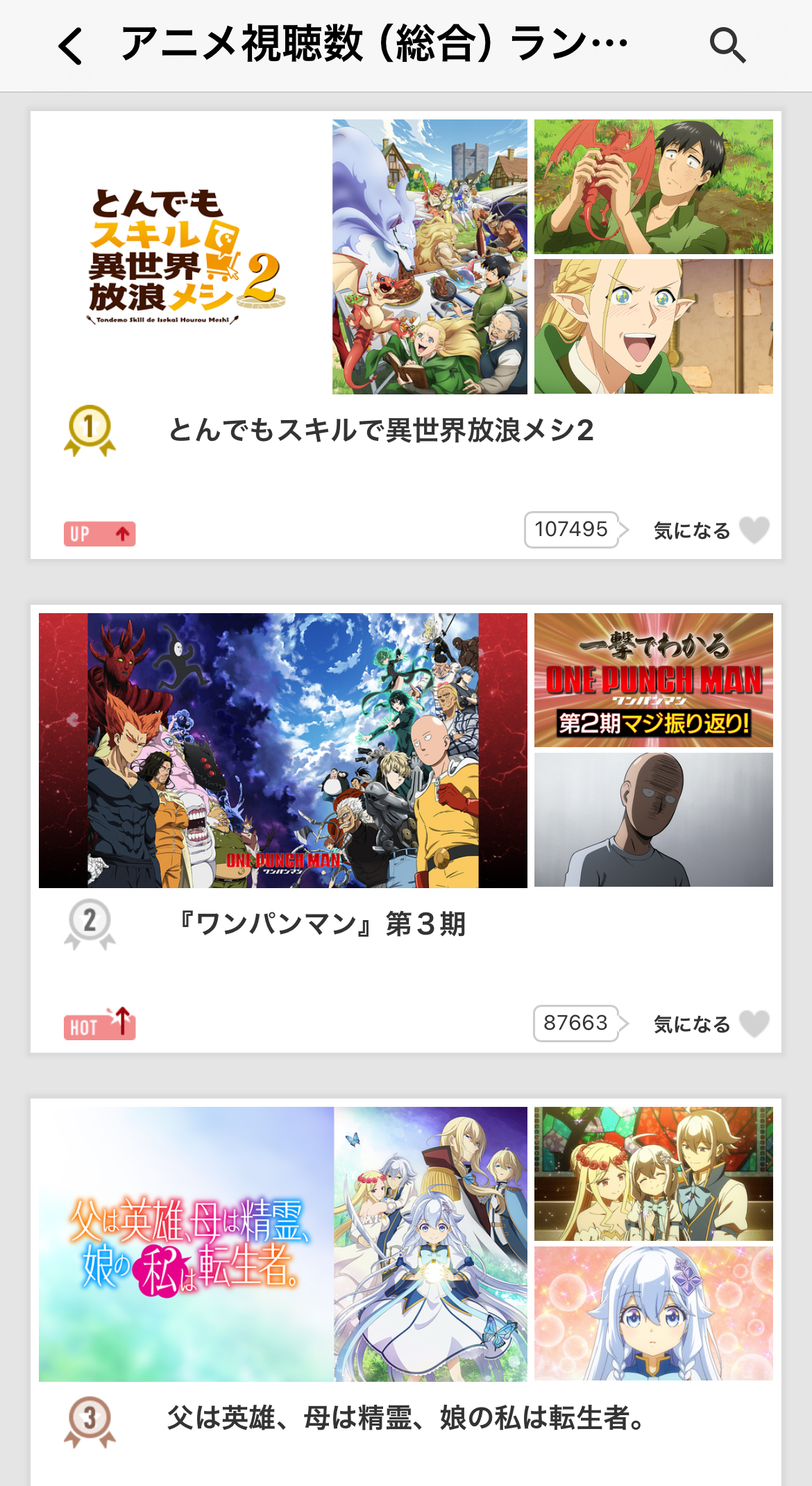Open the rank 1 とんでもスキルで異世界放浪メシ2 card
Viewport: 812px width, 1486px height.
[380, 431]
